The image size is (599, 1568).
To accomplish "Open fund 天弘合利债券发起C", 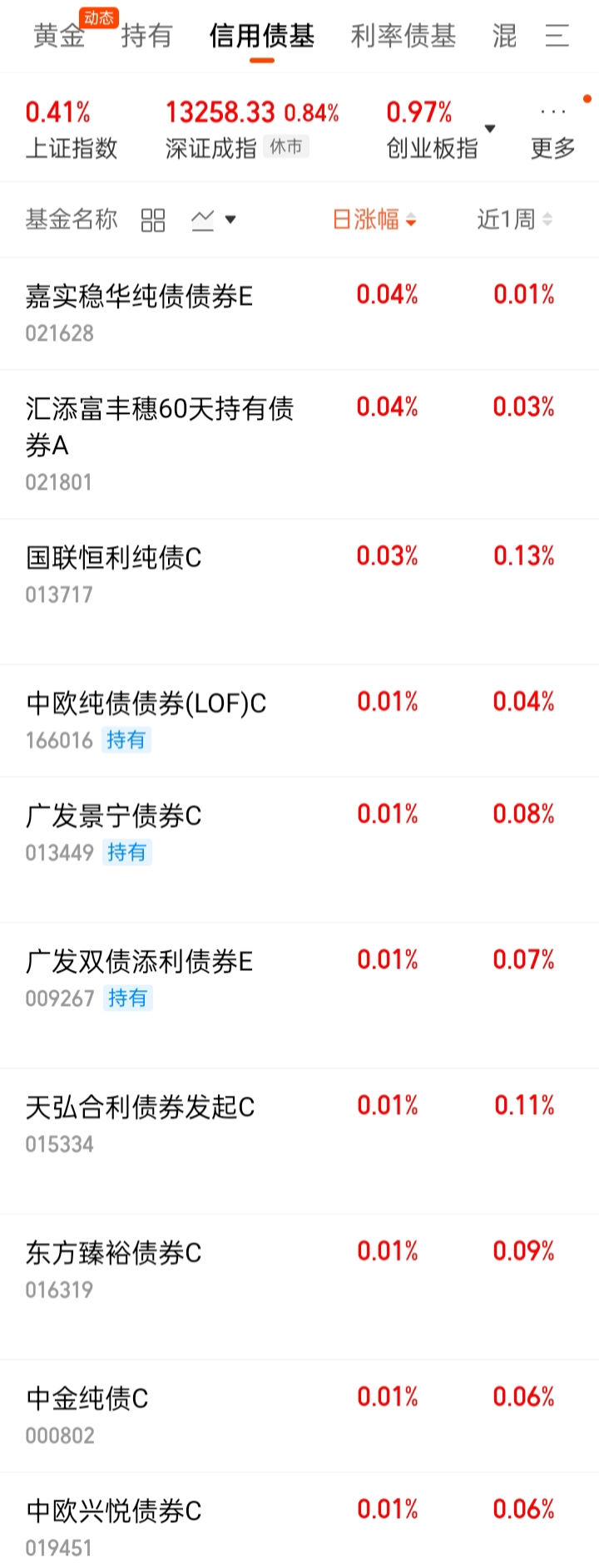I will (299, 1141).
